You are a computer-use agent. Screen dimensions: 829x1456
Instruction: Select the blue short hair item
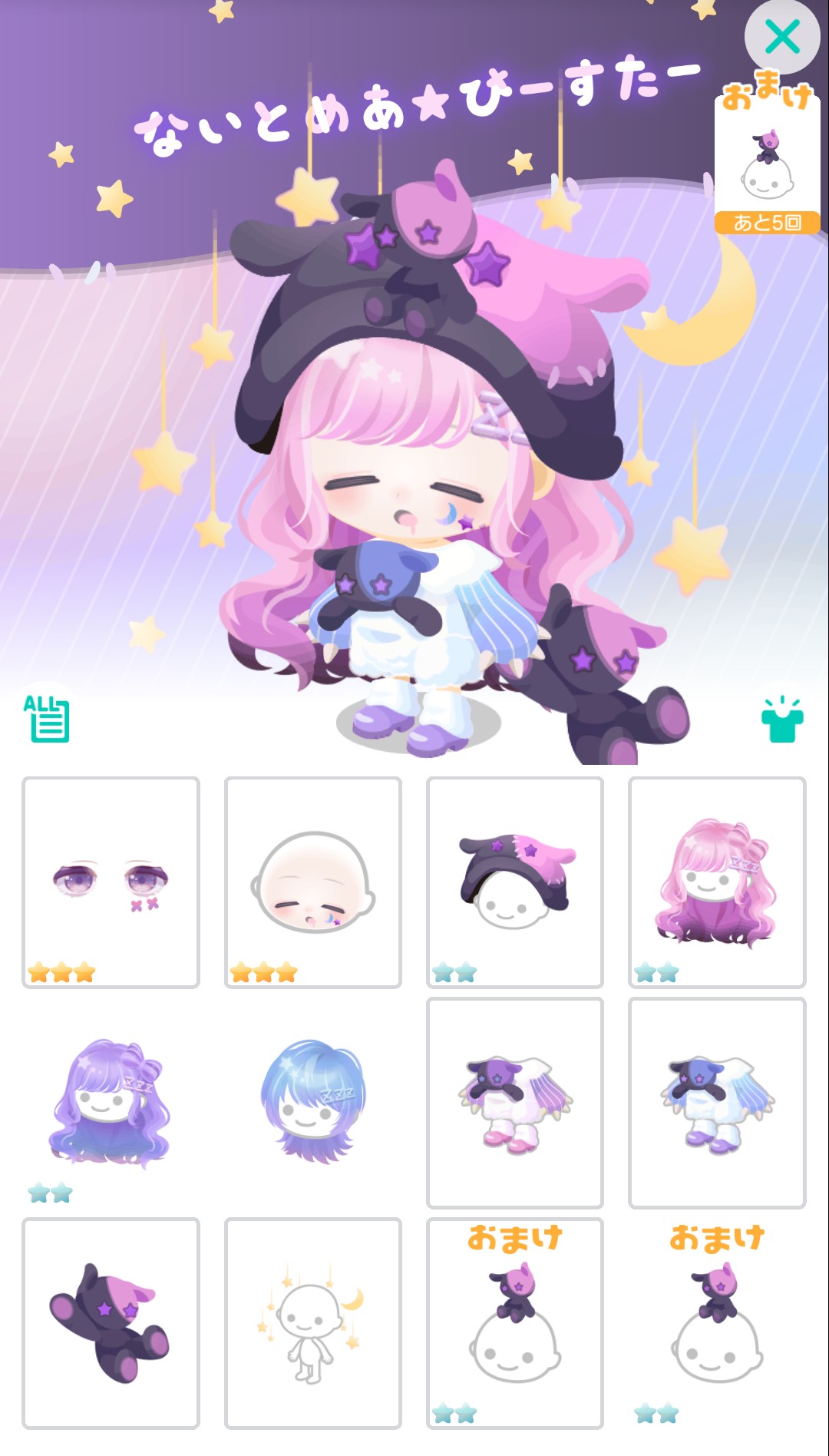pos(312,1102)
